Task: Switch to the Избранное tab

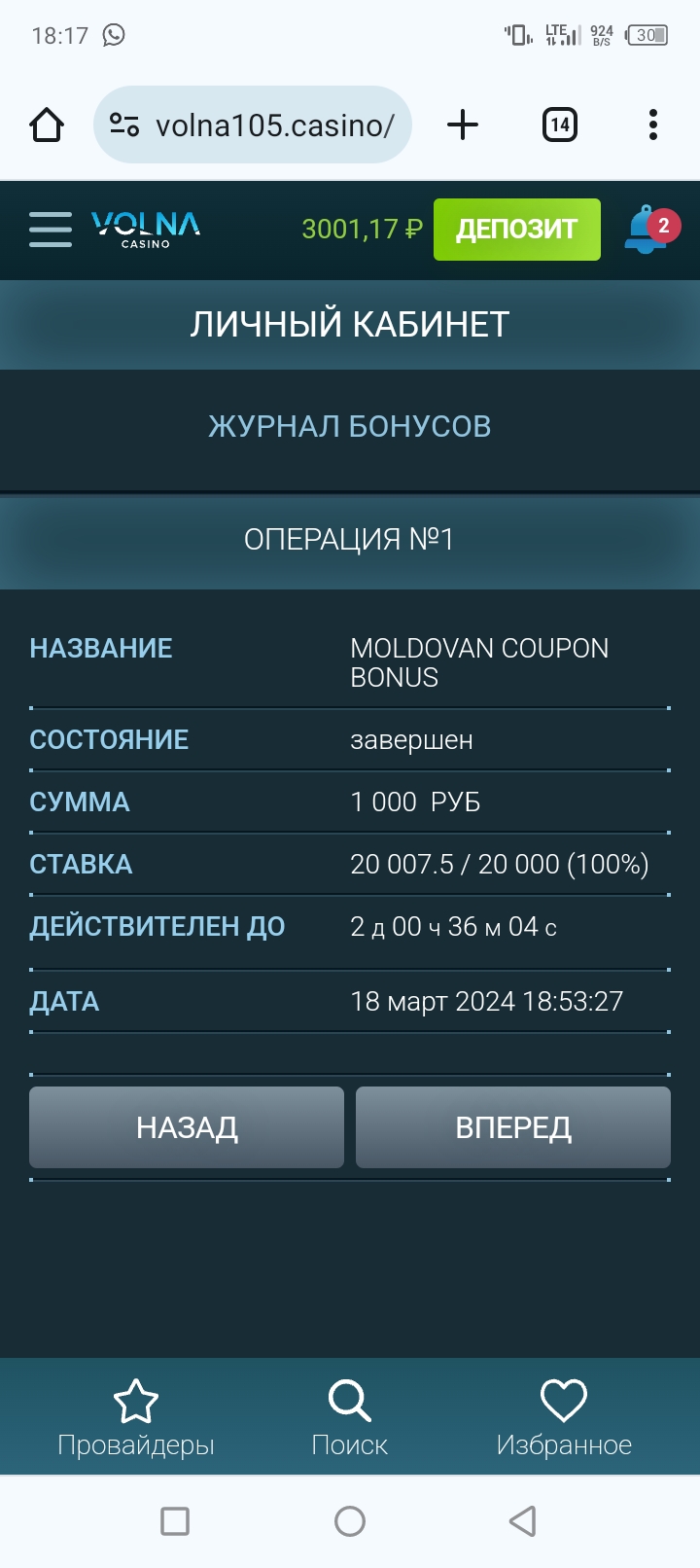Action: coord(564,1417)
